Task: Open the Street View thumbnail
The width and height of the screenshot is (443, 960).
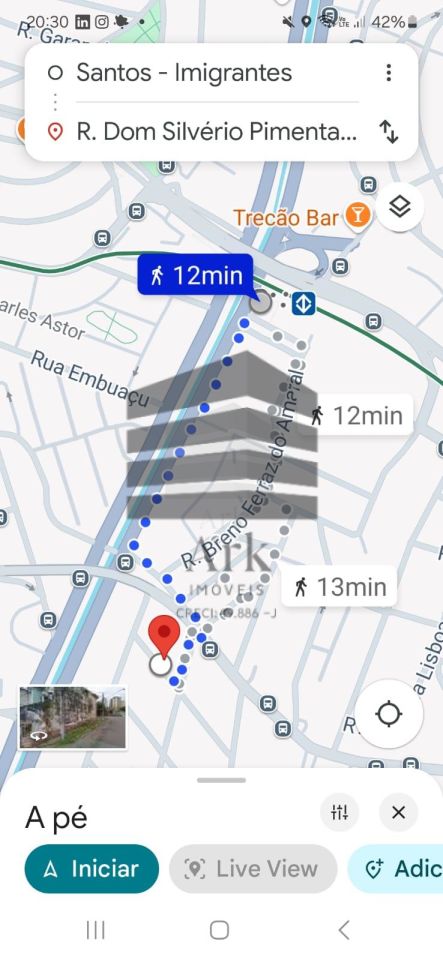Action: click(73, 718)
